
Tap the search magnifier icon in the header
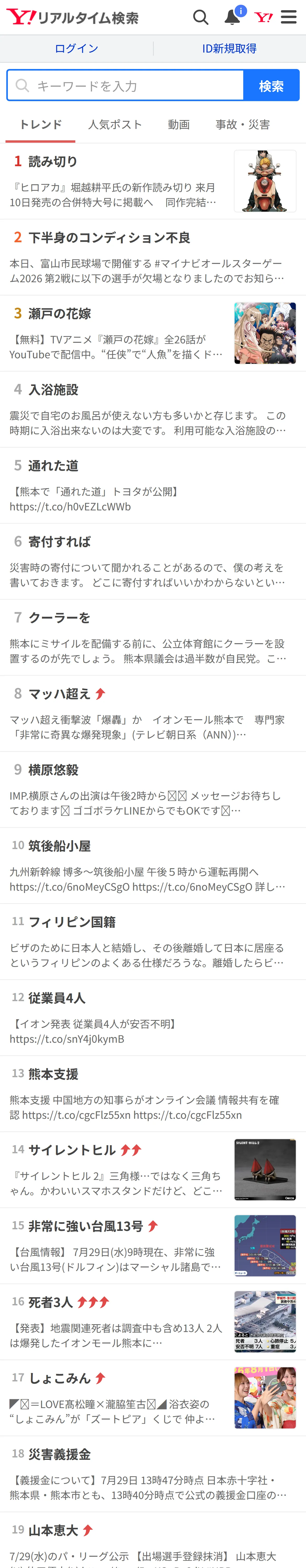pos(201,17)
